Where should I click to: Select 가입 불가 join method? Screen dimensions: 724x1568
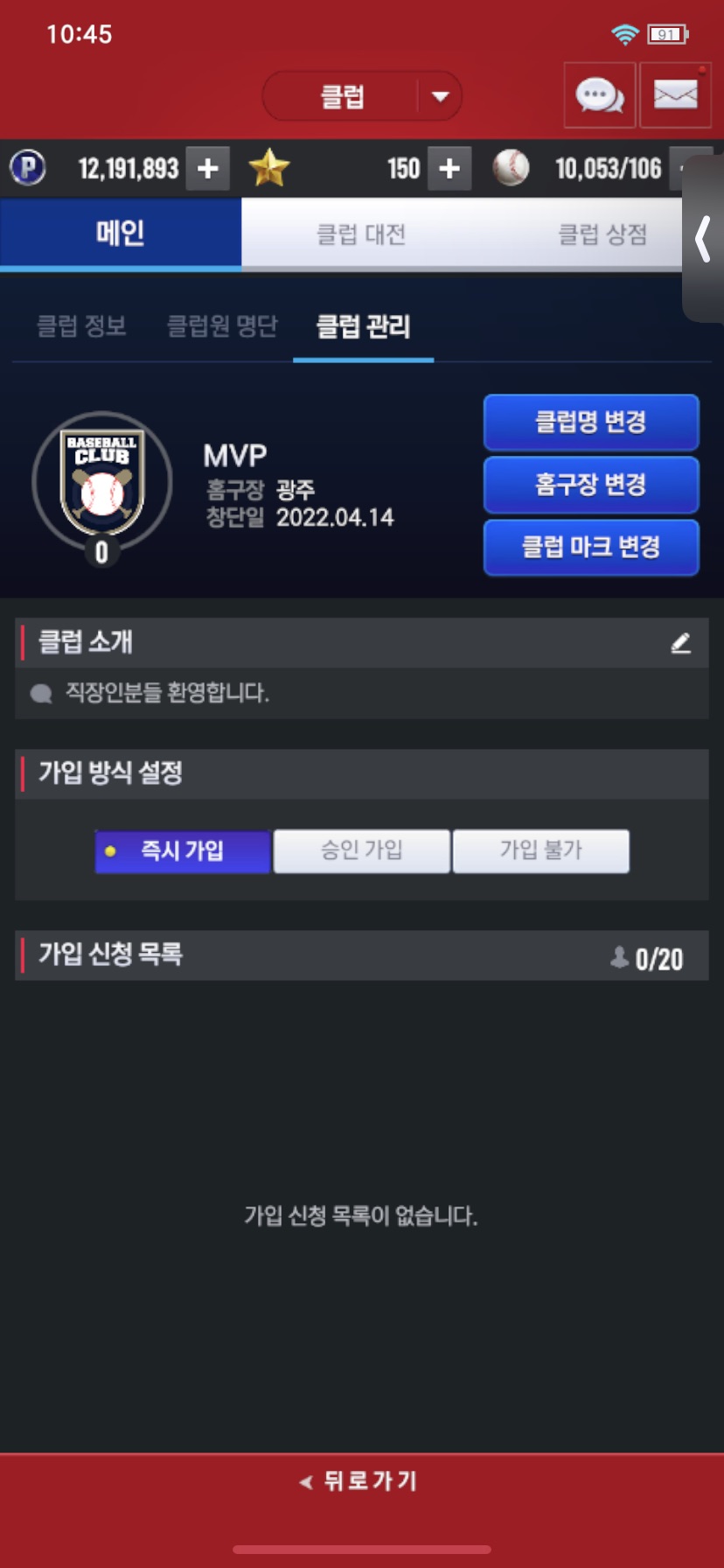[x=540, y=850]
